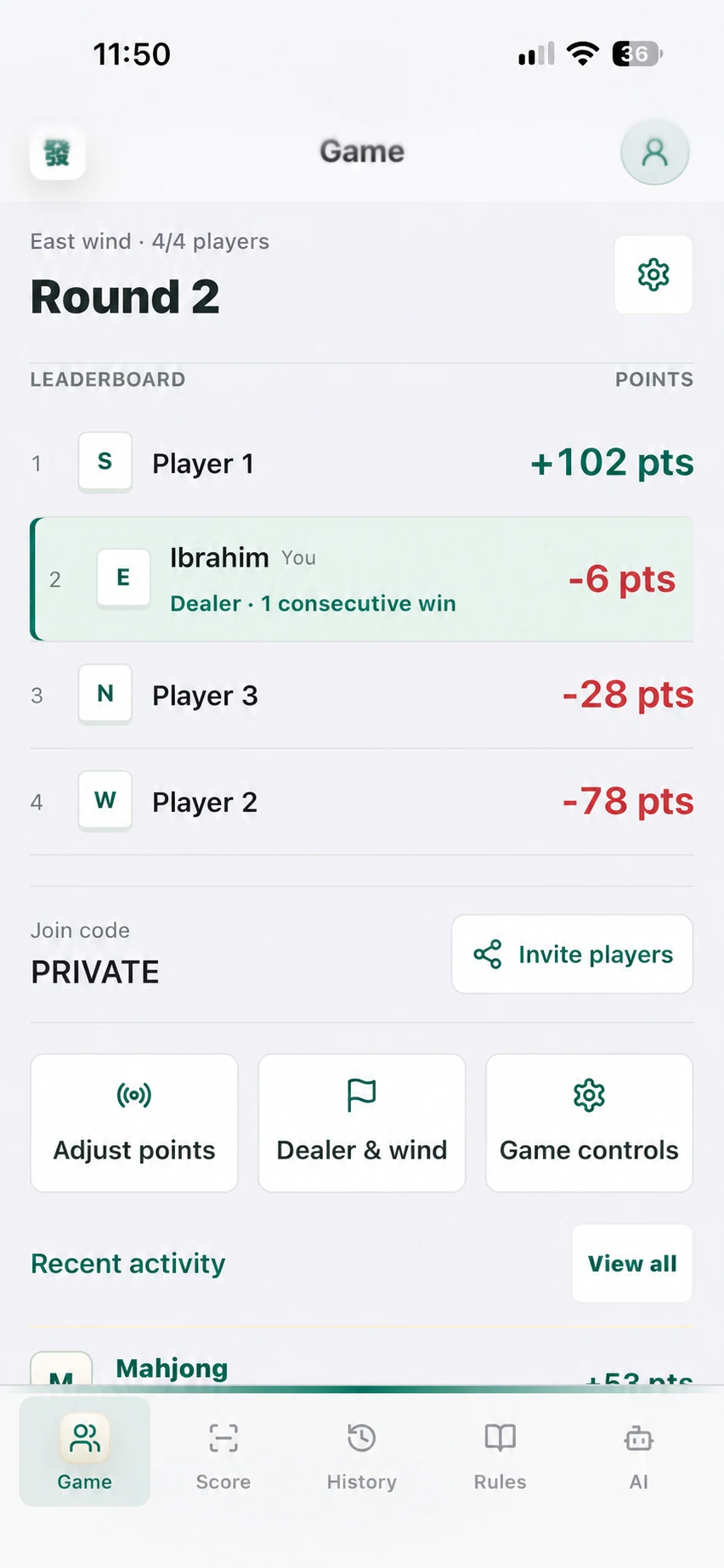Open Ibrahim's dealer row
This screenshot has height=1568, width=724.
click(362, 578)
